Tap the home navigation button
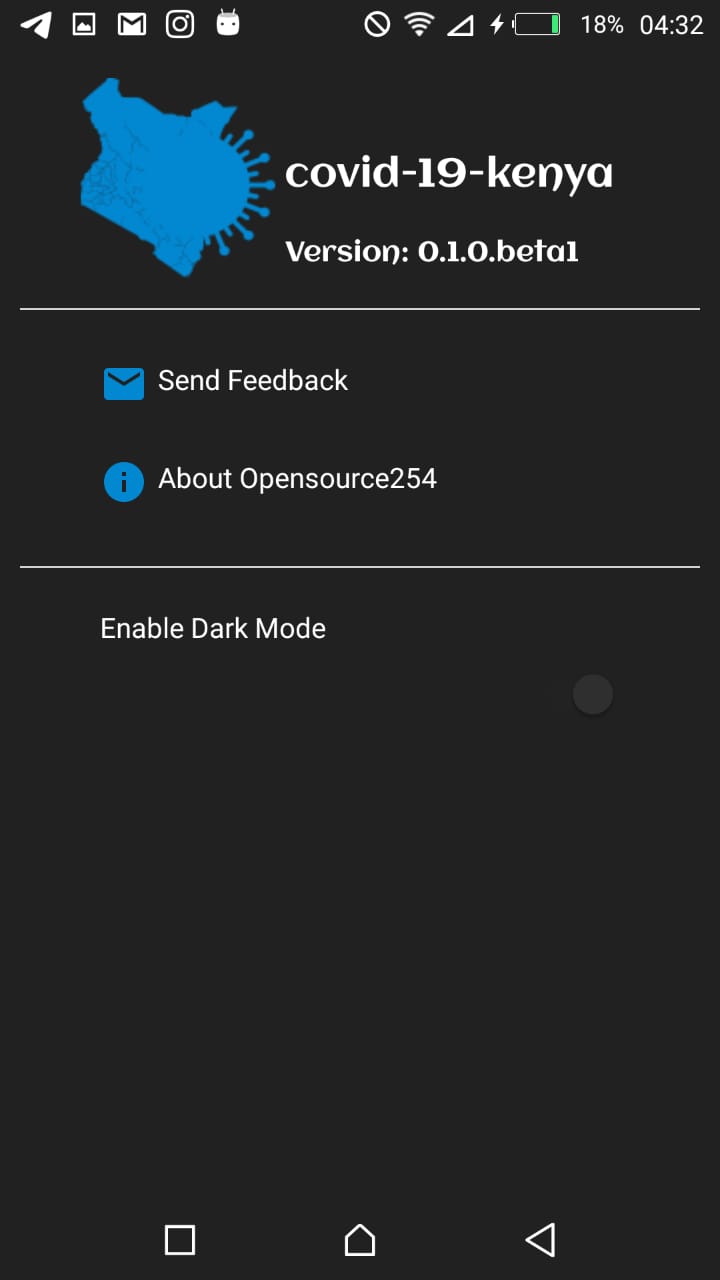The width and height of the screenshot is (720, 1280). 359,1239
